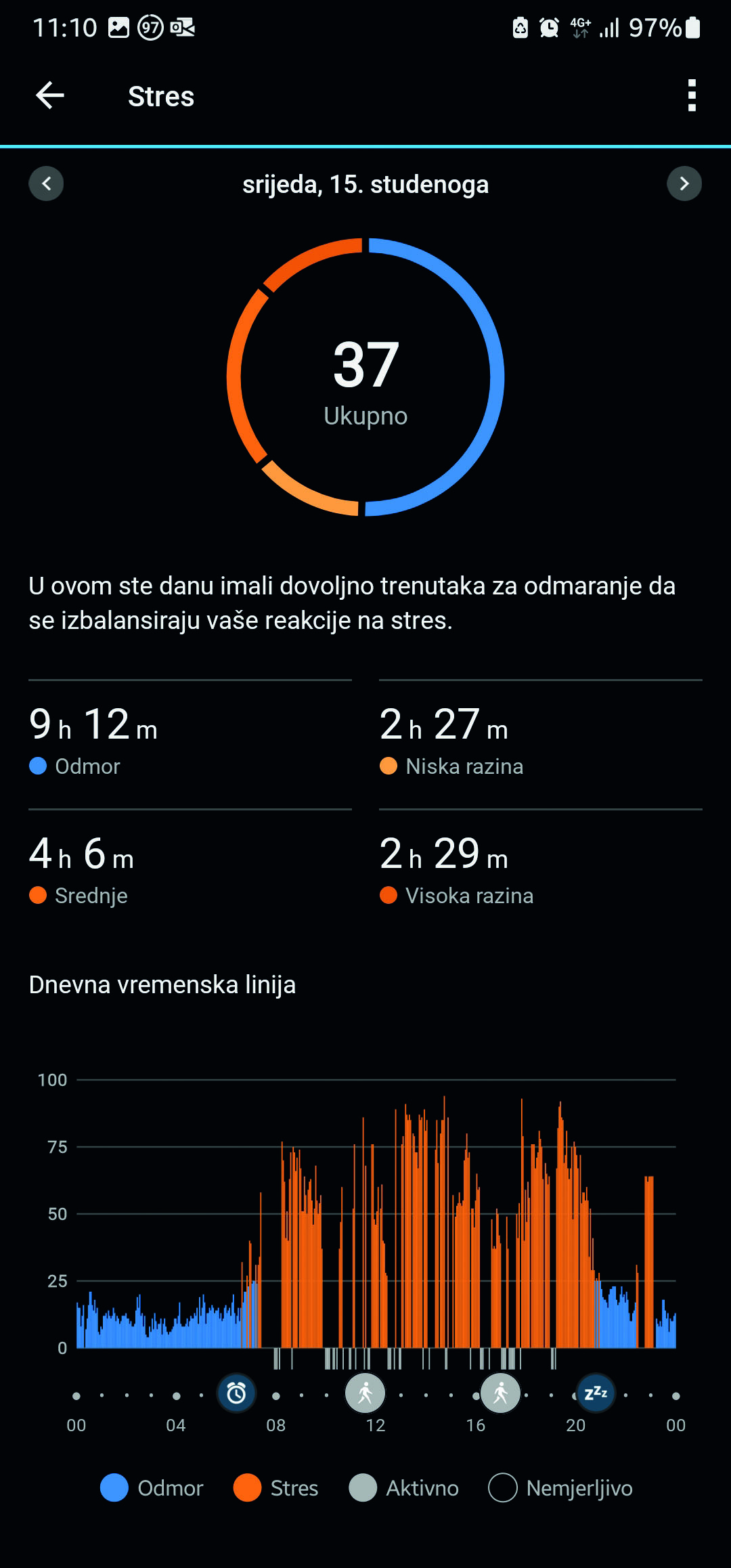Tap the walking activity marker near 16
This screenshot has width=731, height=1568.
(x=501, y=1393)
